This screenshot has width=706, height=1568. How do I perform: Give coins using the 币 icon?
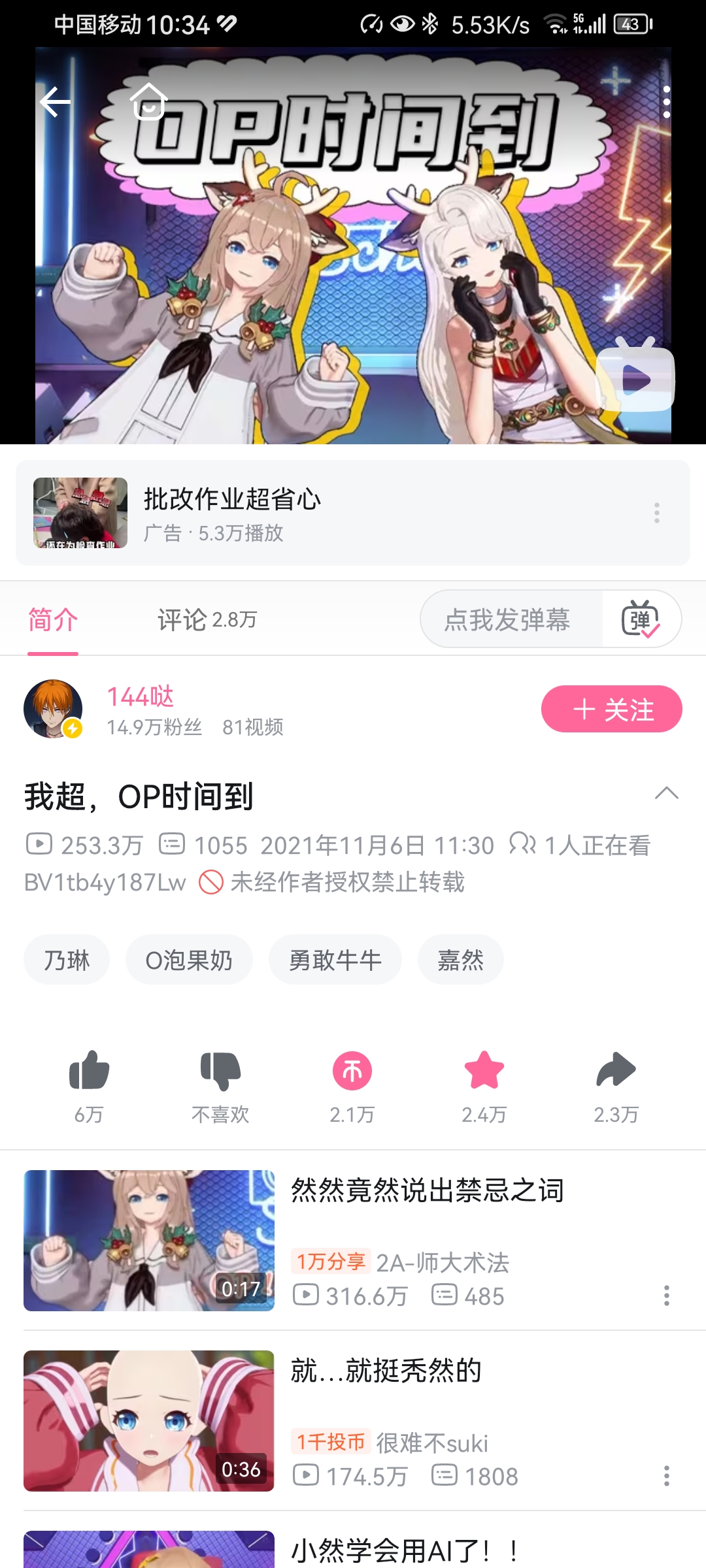coord(352,1072)
